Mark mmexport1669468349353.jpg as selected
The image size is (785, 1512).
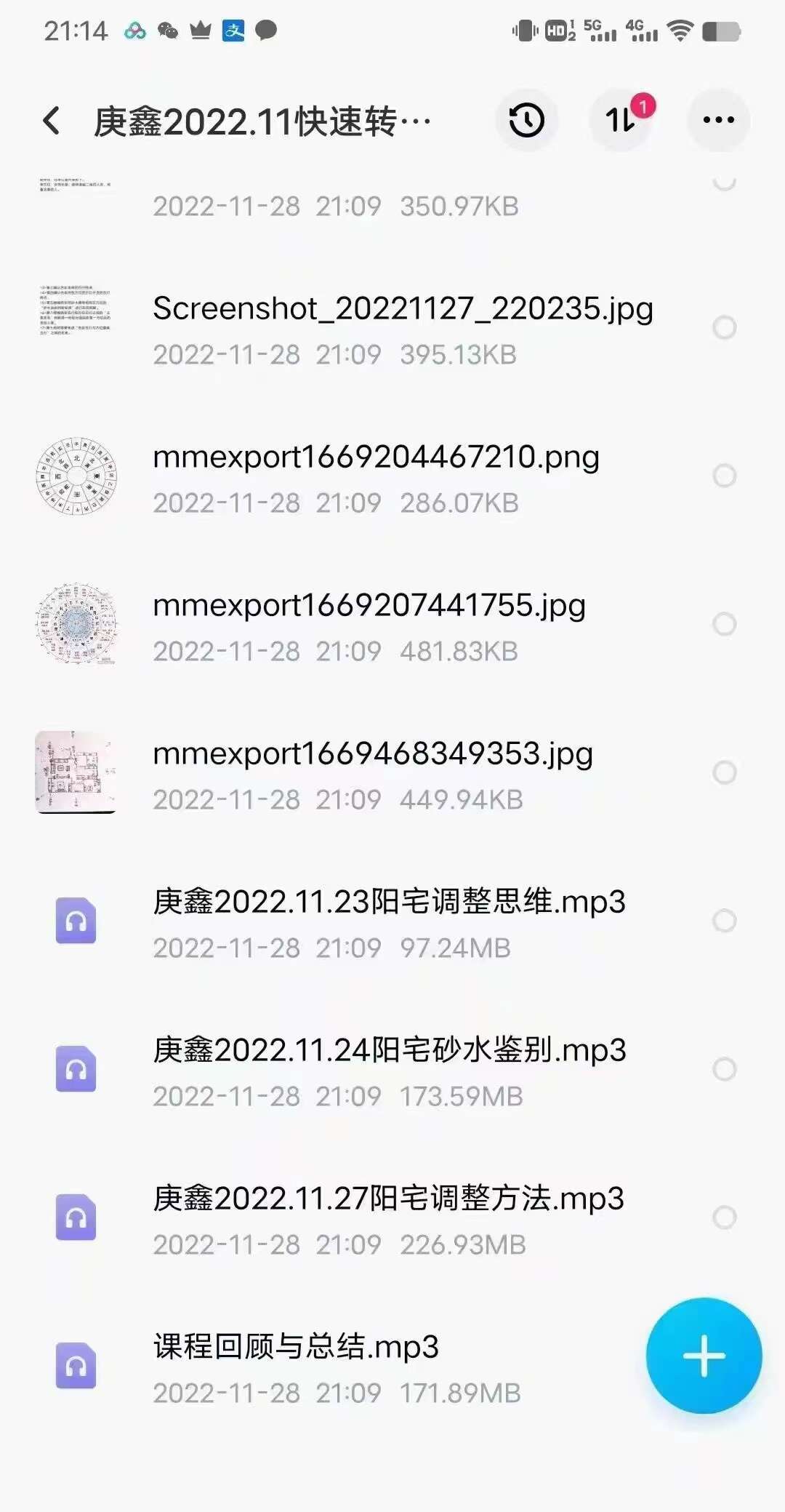pos(724,772)
